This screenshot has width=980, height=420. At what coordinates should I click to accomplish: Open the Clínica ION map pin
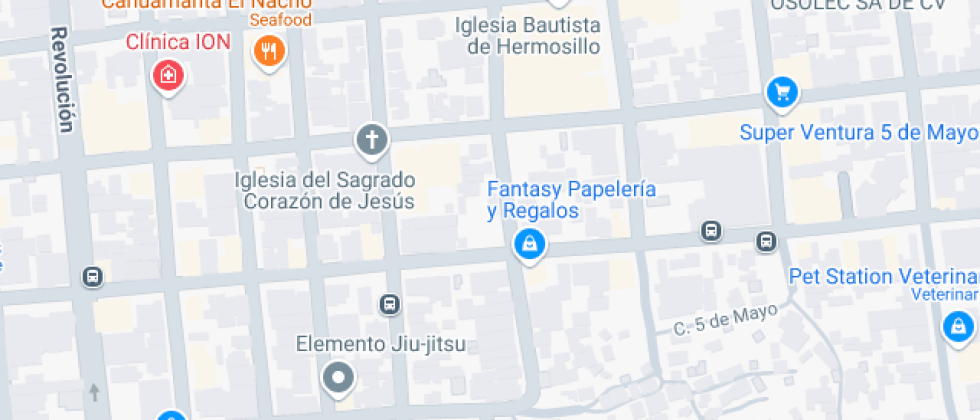click(169, 74)
